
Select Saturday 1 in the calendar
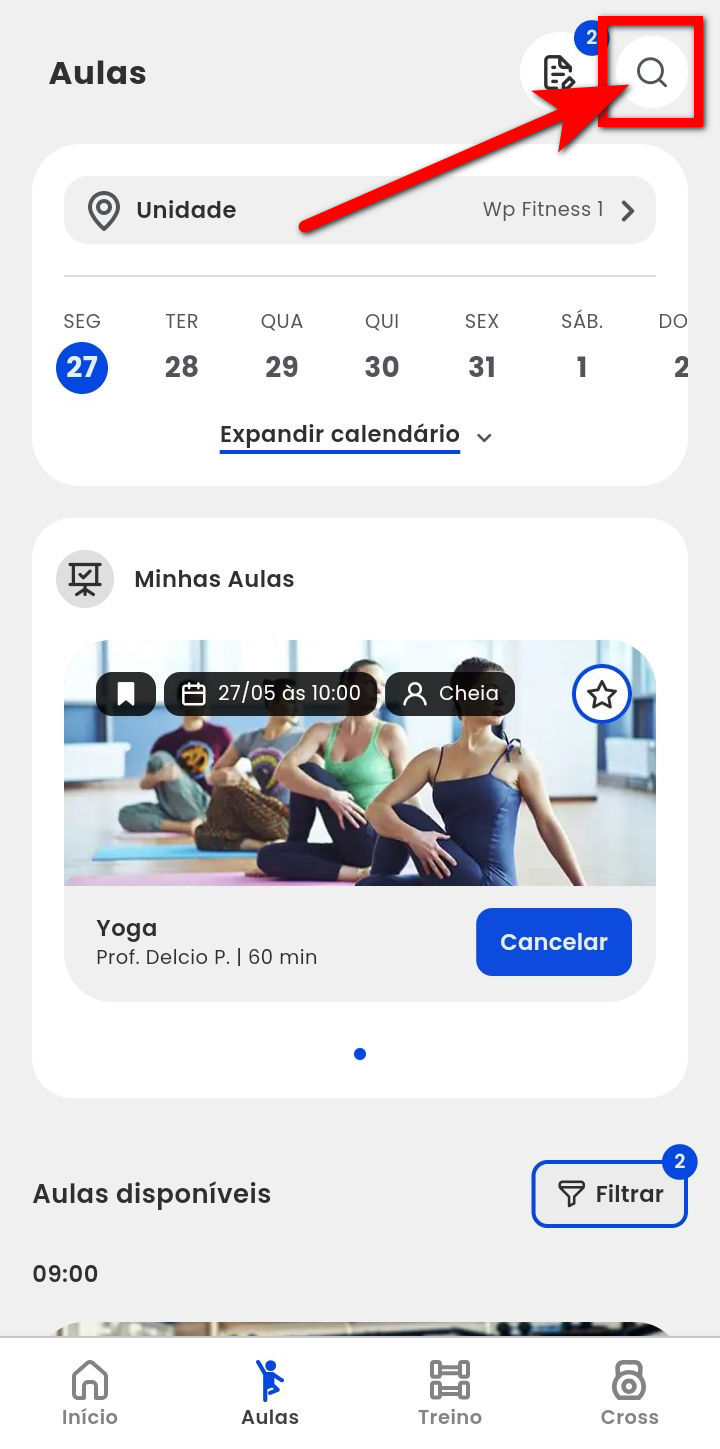coord(581,367)
